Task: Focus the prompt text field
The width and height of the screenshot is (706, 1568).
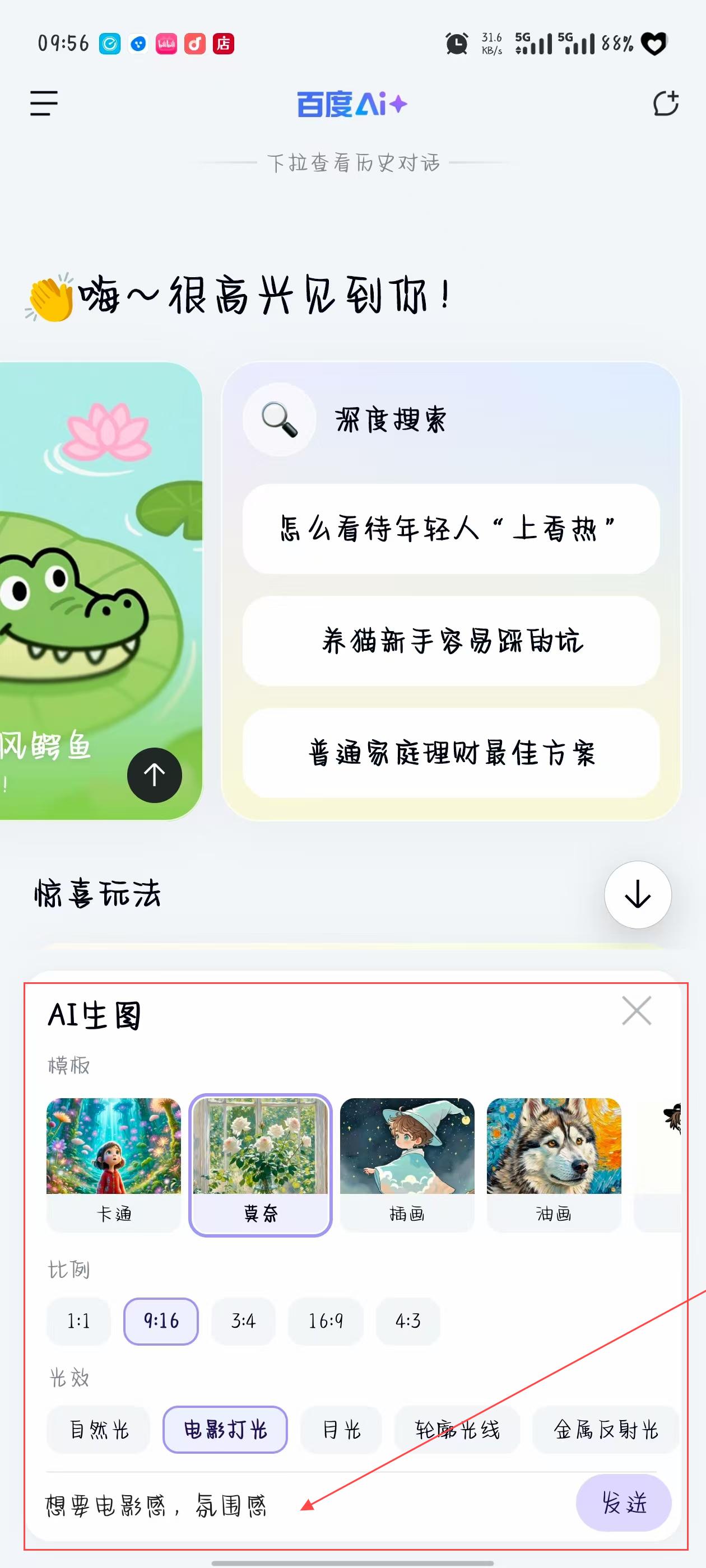Action: point(292,1506)
